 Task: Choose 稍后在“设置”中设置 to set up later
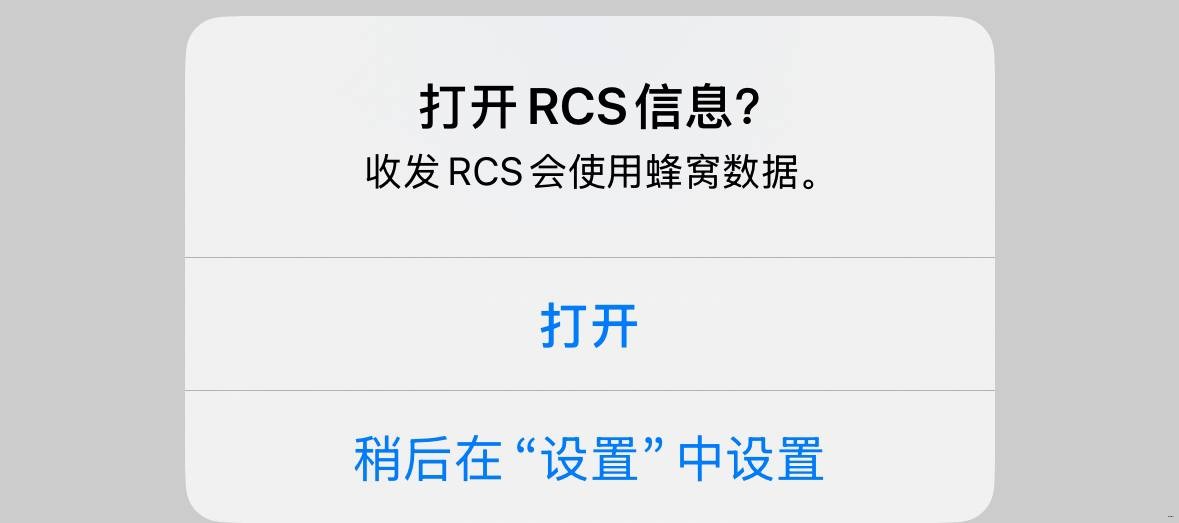click(589, 459)
